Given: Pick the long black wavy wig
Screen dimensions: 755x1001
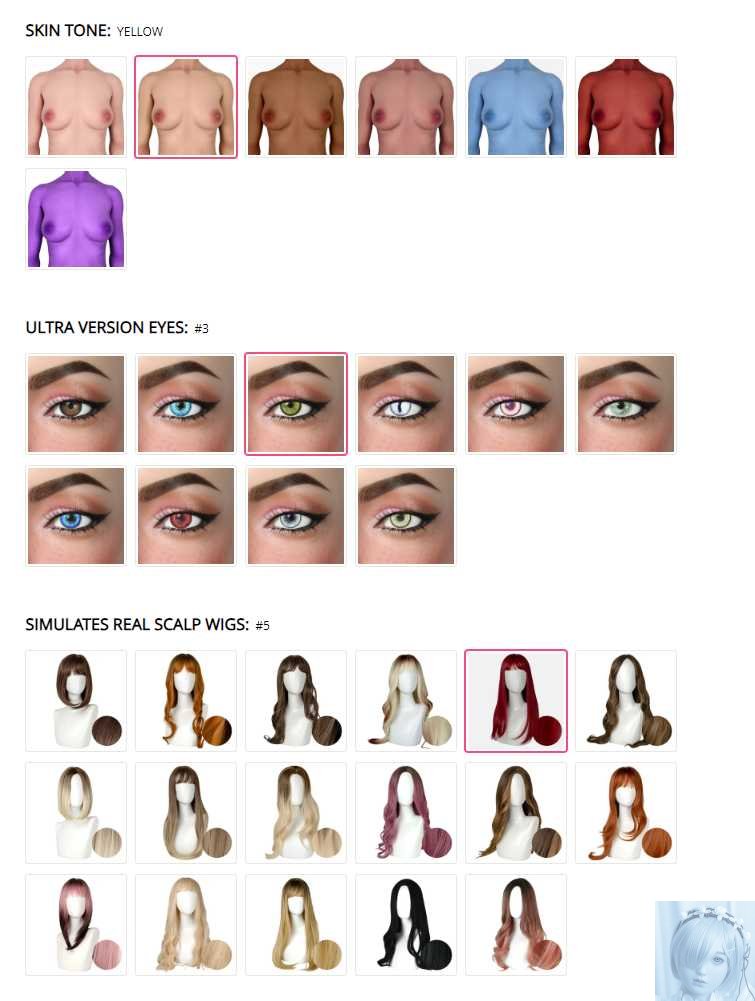Looking at the screenshot, I should [x=406, y=925].
